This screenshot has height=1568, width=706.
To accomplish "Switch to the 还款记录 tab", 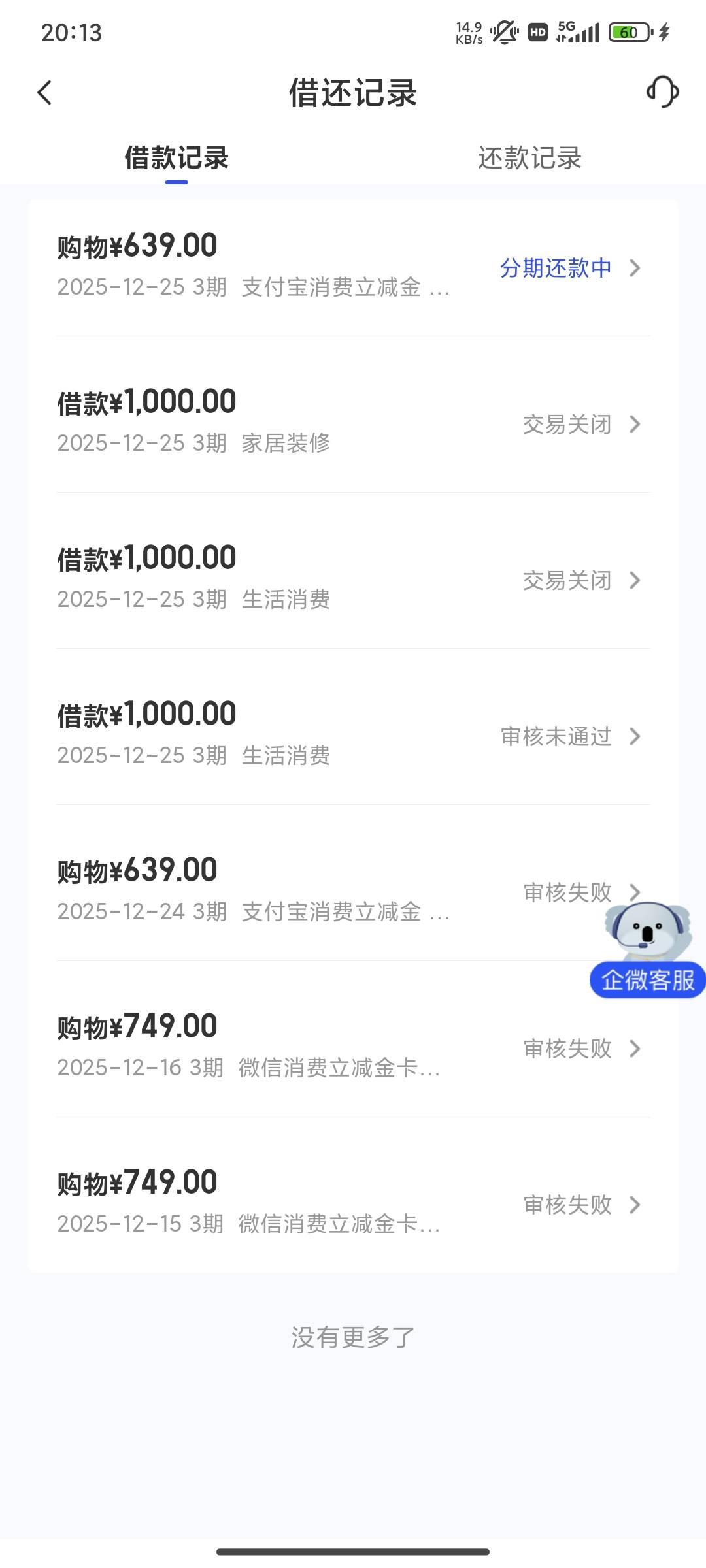I will tap(529, 158).
